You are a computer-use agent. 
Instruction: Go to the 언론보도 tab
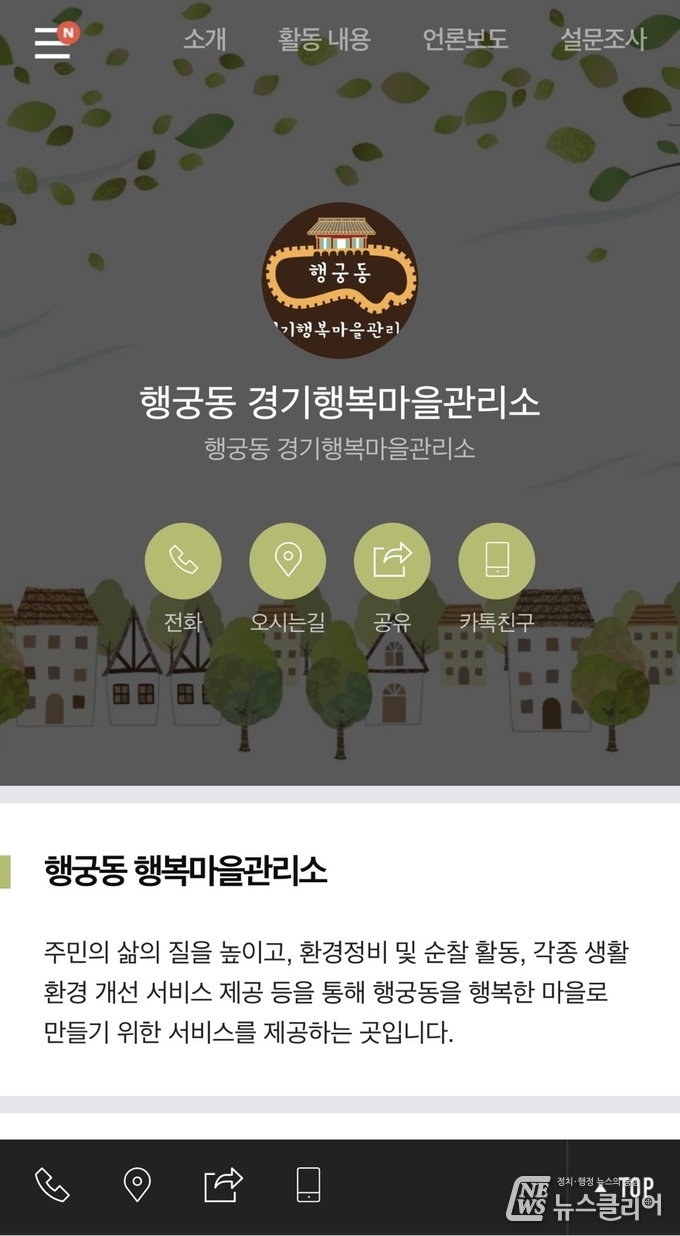click(465, 40)
